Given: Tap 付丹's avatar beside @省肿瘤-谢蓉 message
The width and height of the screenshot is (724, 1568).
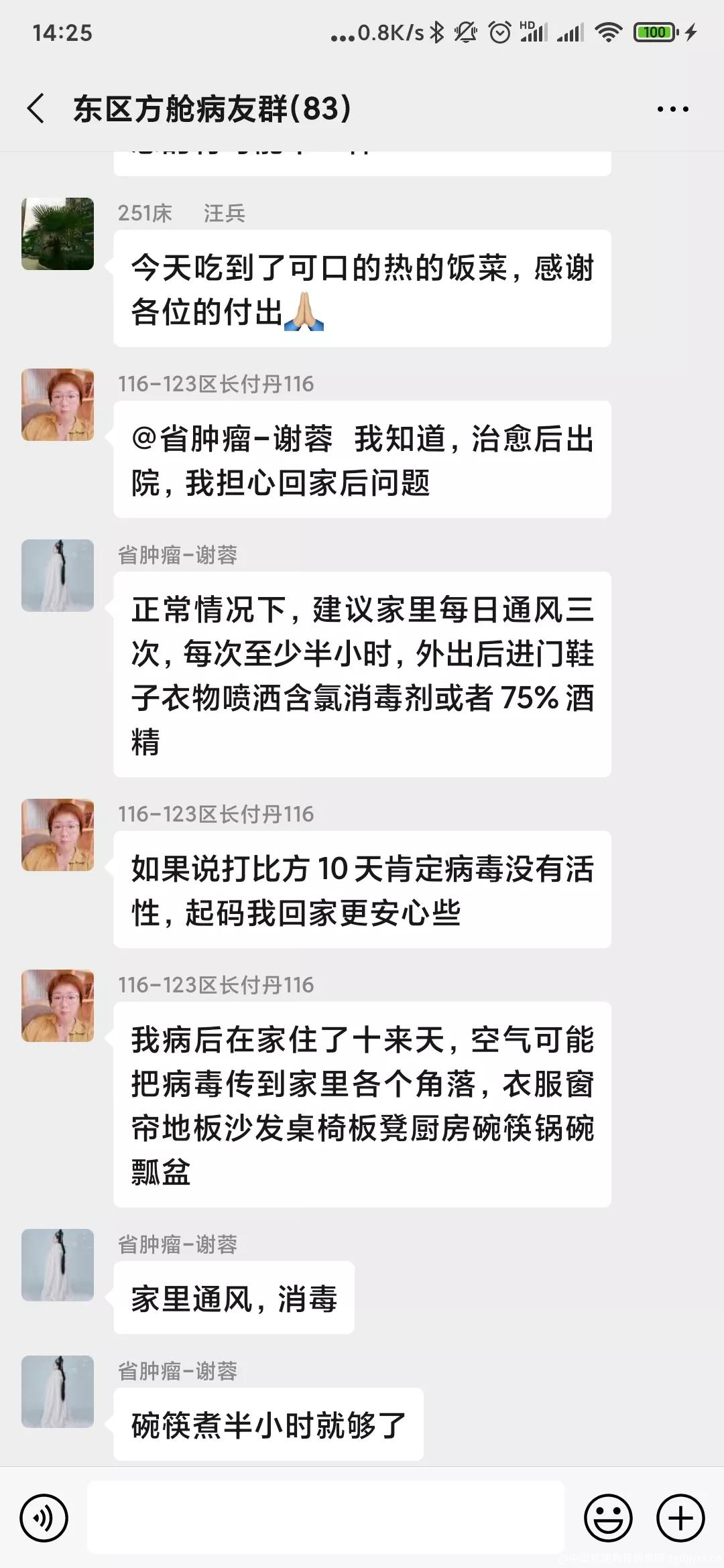Looking at the screenshot, I should click(58, 405).
